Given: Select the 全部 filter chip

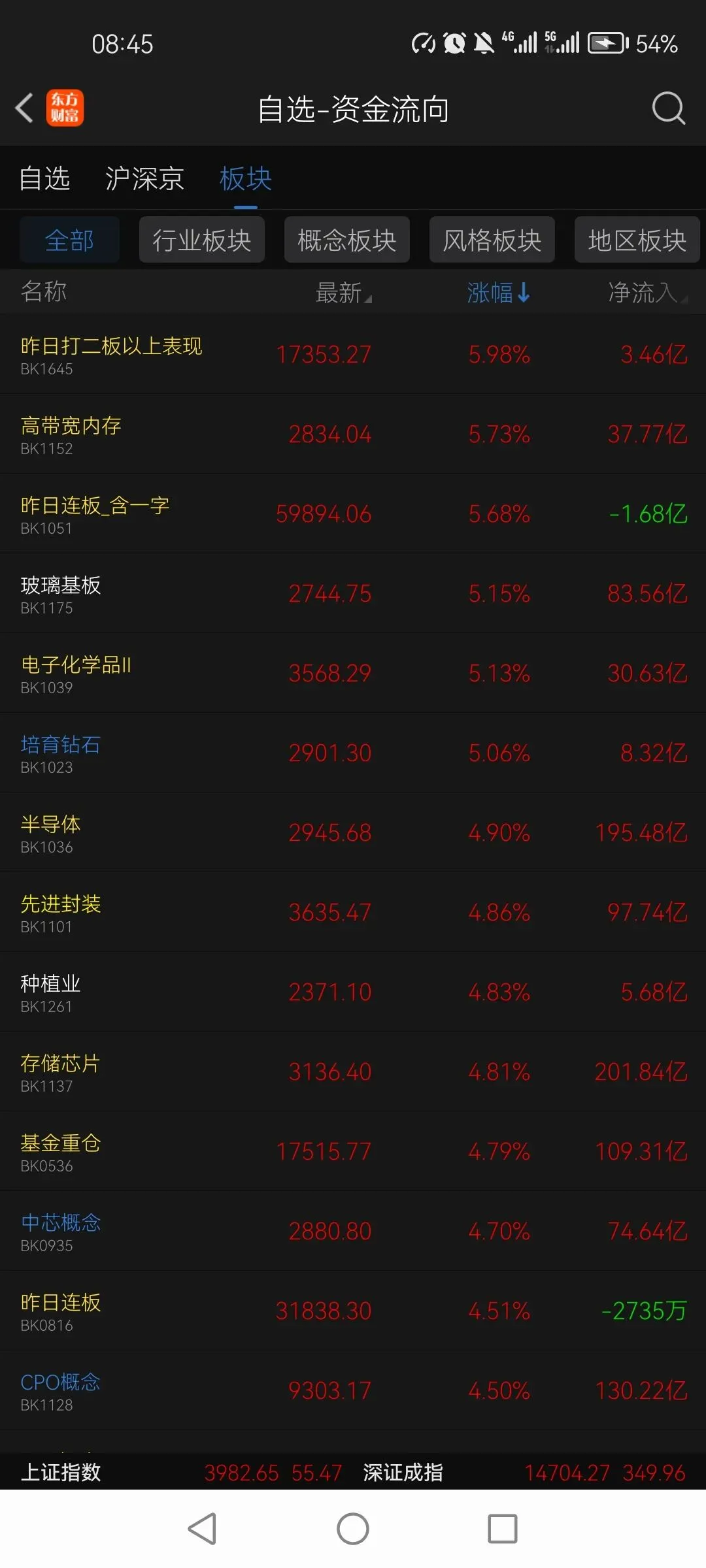Looking at the screenshot, I should (x=69, y=240).
